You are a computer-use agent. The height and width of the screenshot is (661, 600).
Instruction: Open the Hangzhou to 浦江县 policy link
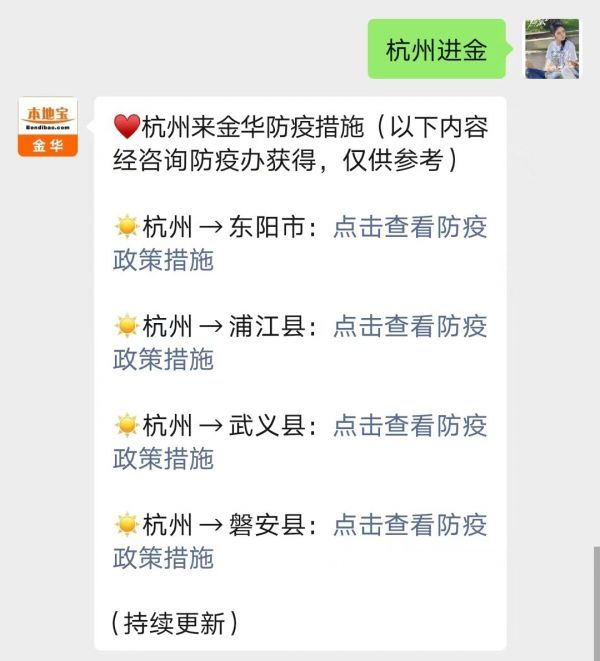(x=409, y=326)
